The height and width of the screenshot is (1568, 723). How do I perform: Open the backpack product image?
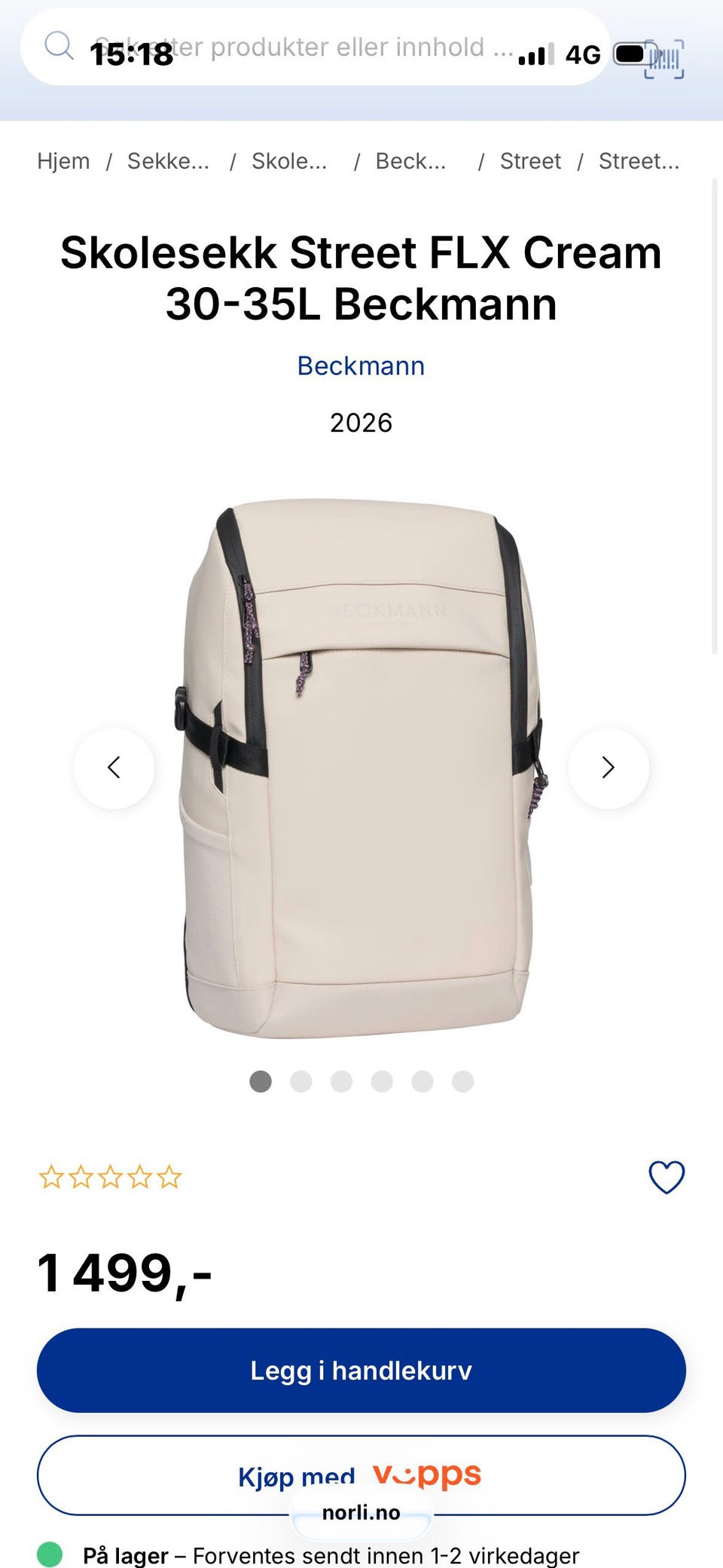point(361,768)
